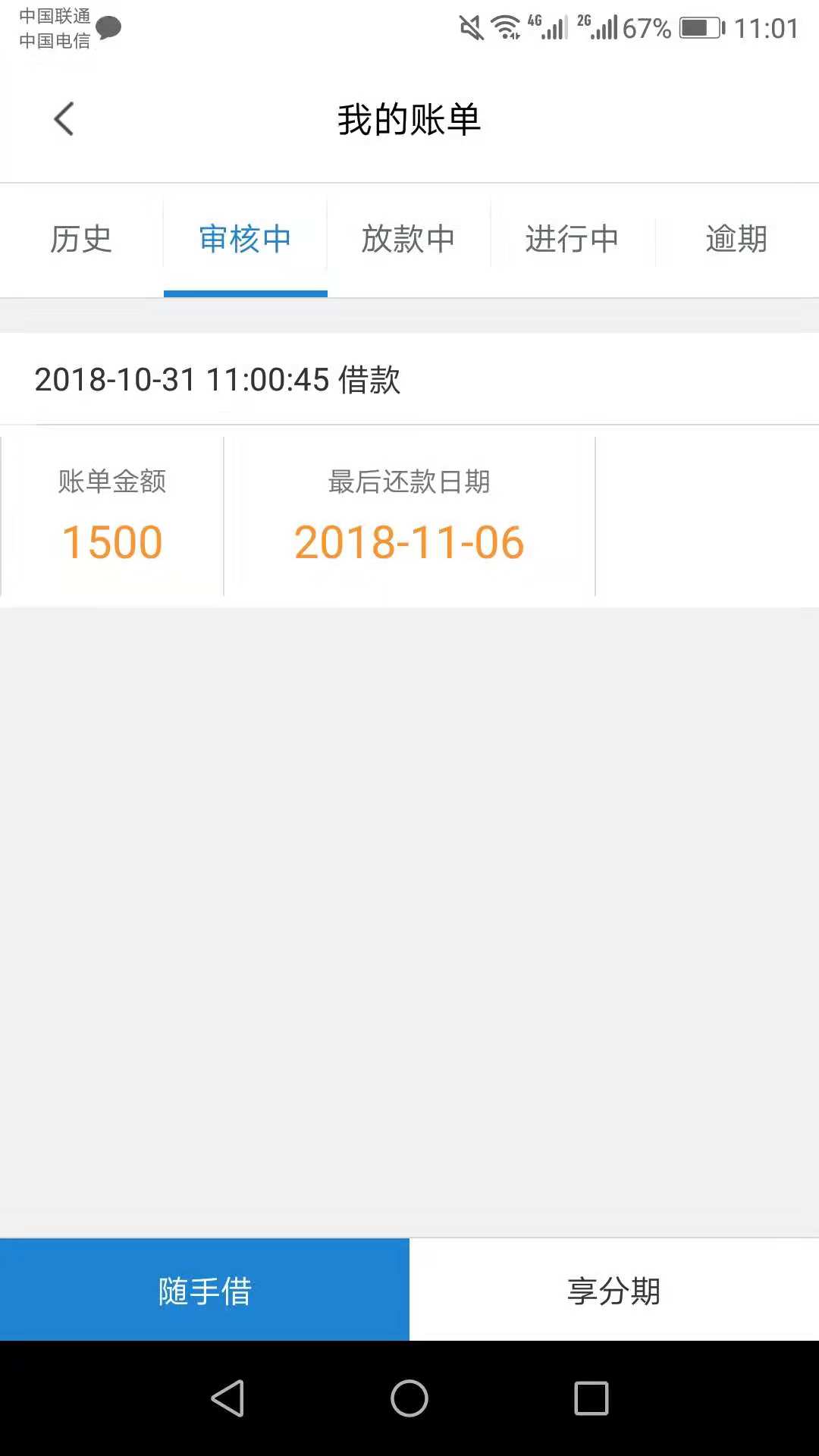
Task: Open the 放款中 tab
Action: click(x=409, y=240)
